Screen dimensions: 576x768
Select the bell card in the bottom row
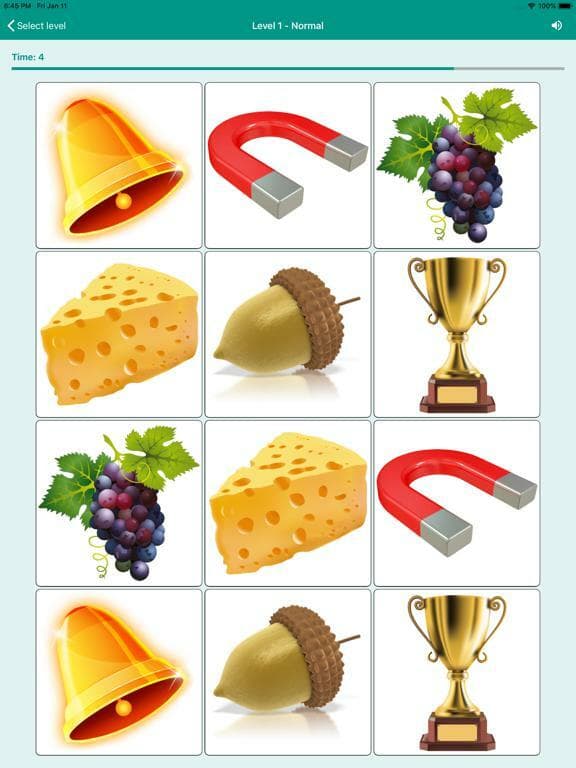[x=119, y=672]
